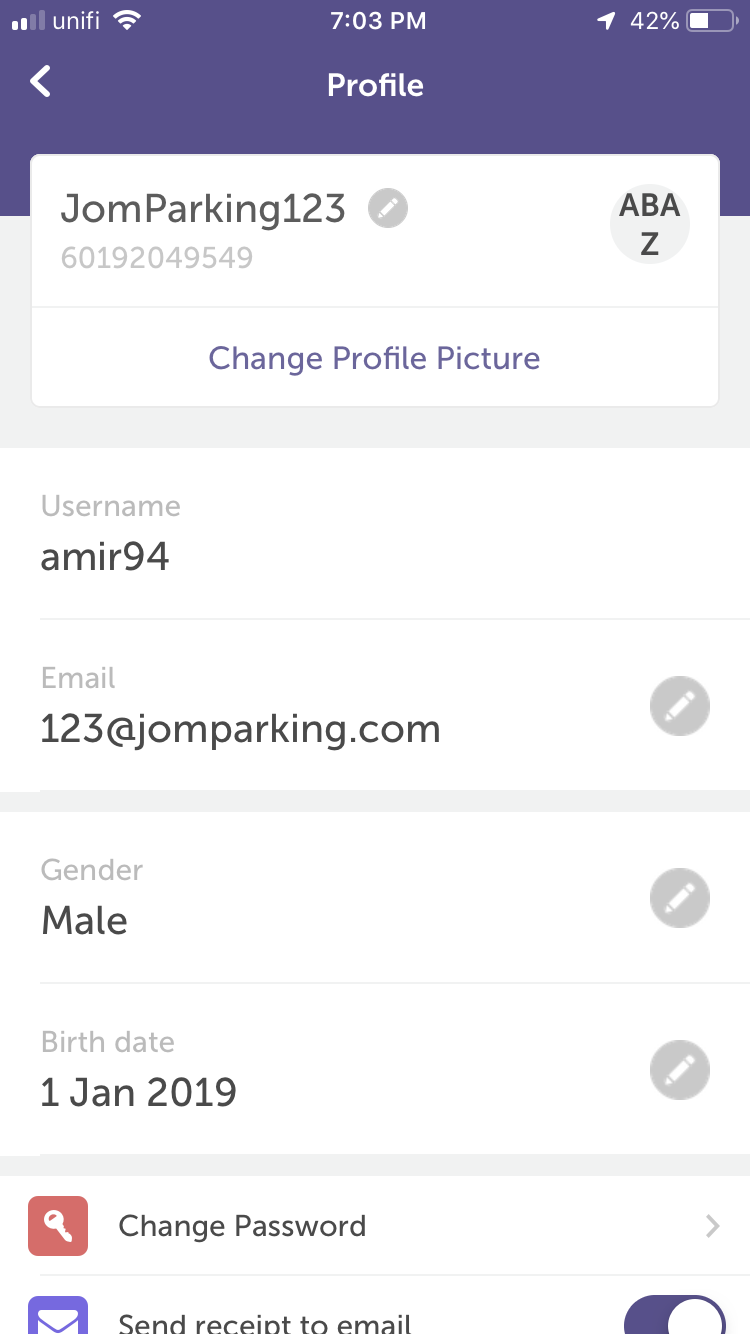Toggle Send receipt to email switch

(x=675, y=1315)
